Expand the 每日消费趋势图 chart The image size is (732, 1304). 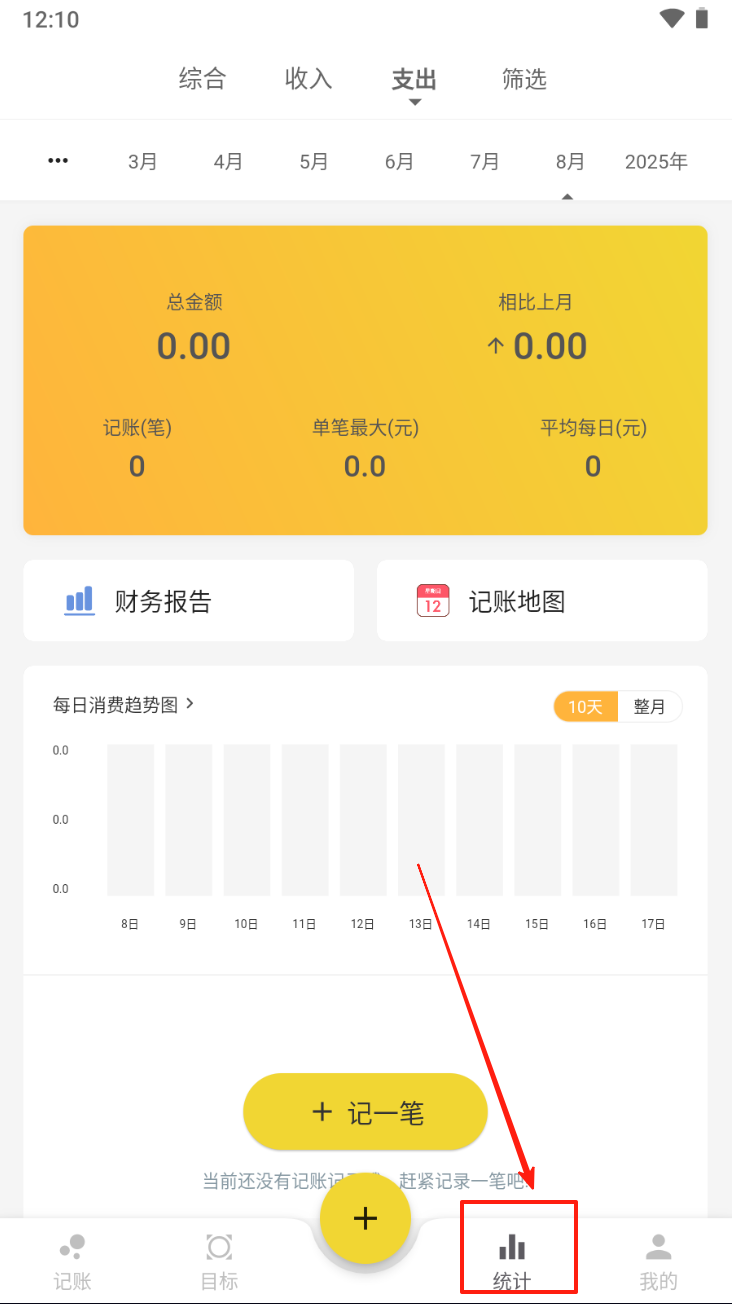click(123, 705)
